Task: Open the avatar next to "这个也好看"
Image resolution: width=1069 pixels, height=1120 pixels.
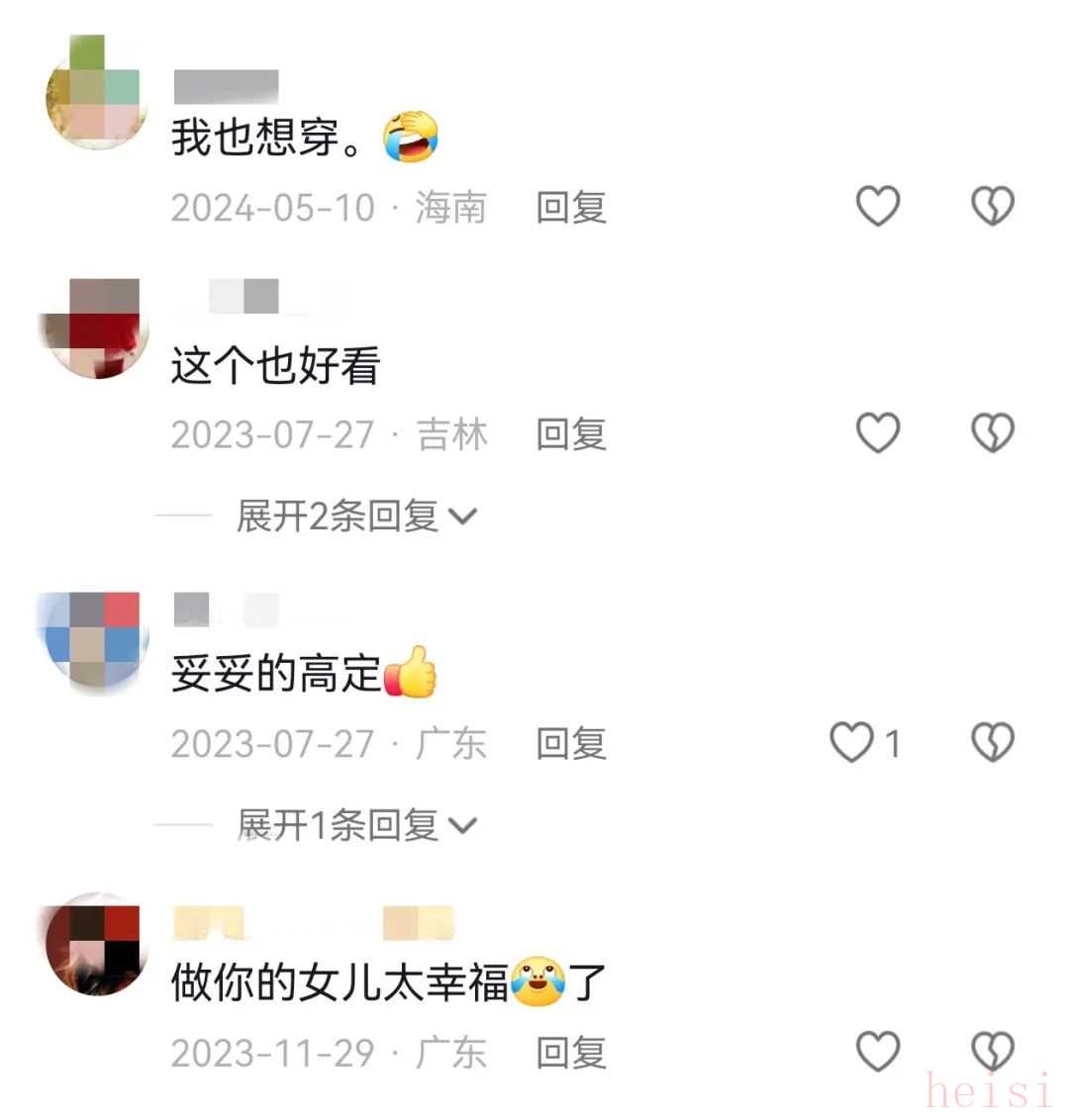Action: click(x=97, y=328)
